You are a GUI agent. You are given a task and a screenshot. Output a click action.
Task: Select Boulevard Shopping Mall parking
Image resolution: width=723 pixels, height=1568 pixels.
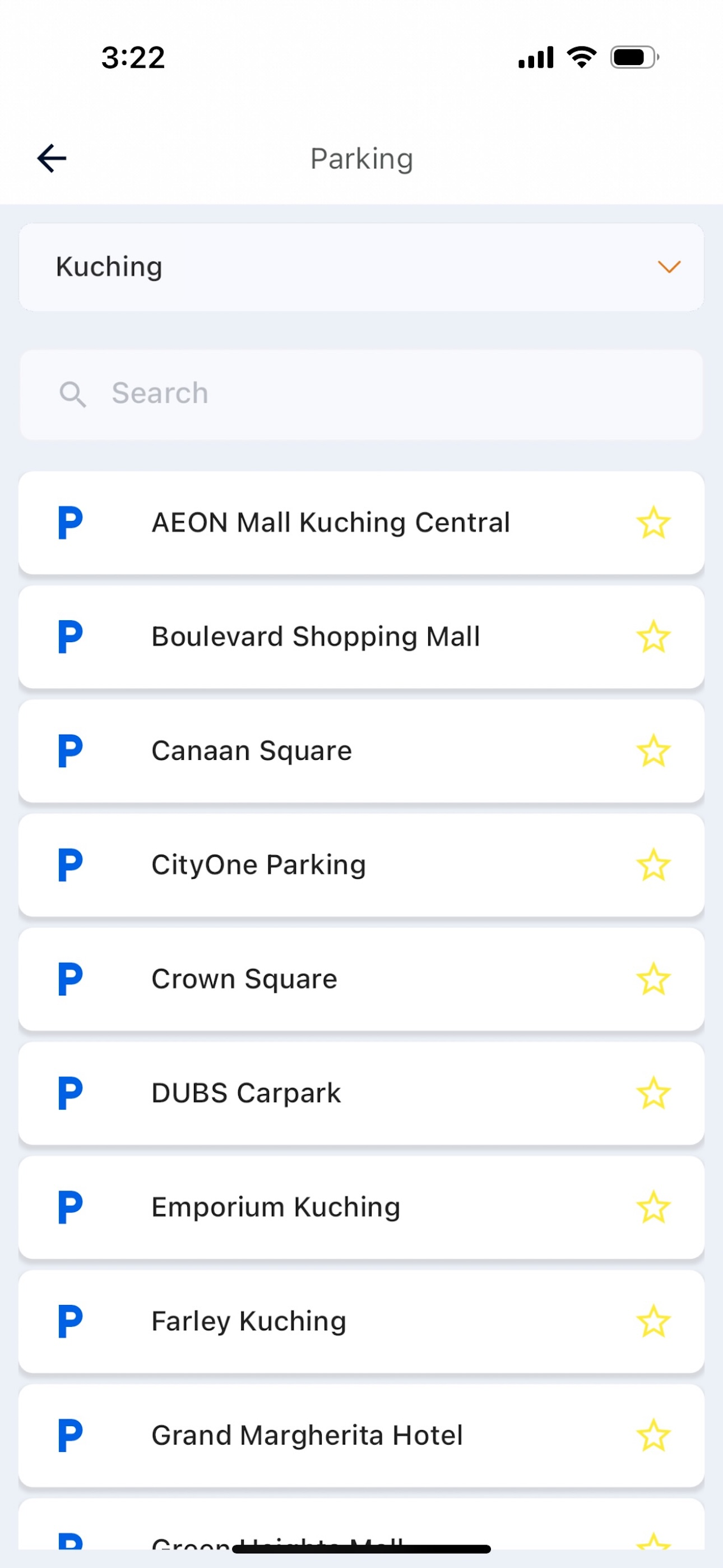tap(361, 637)
